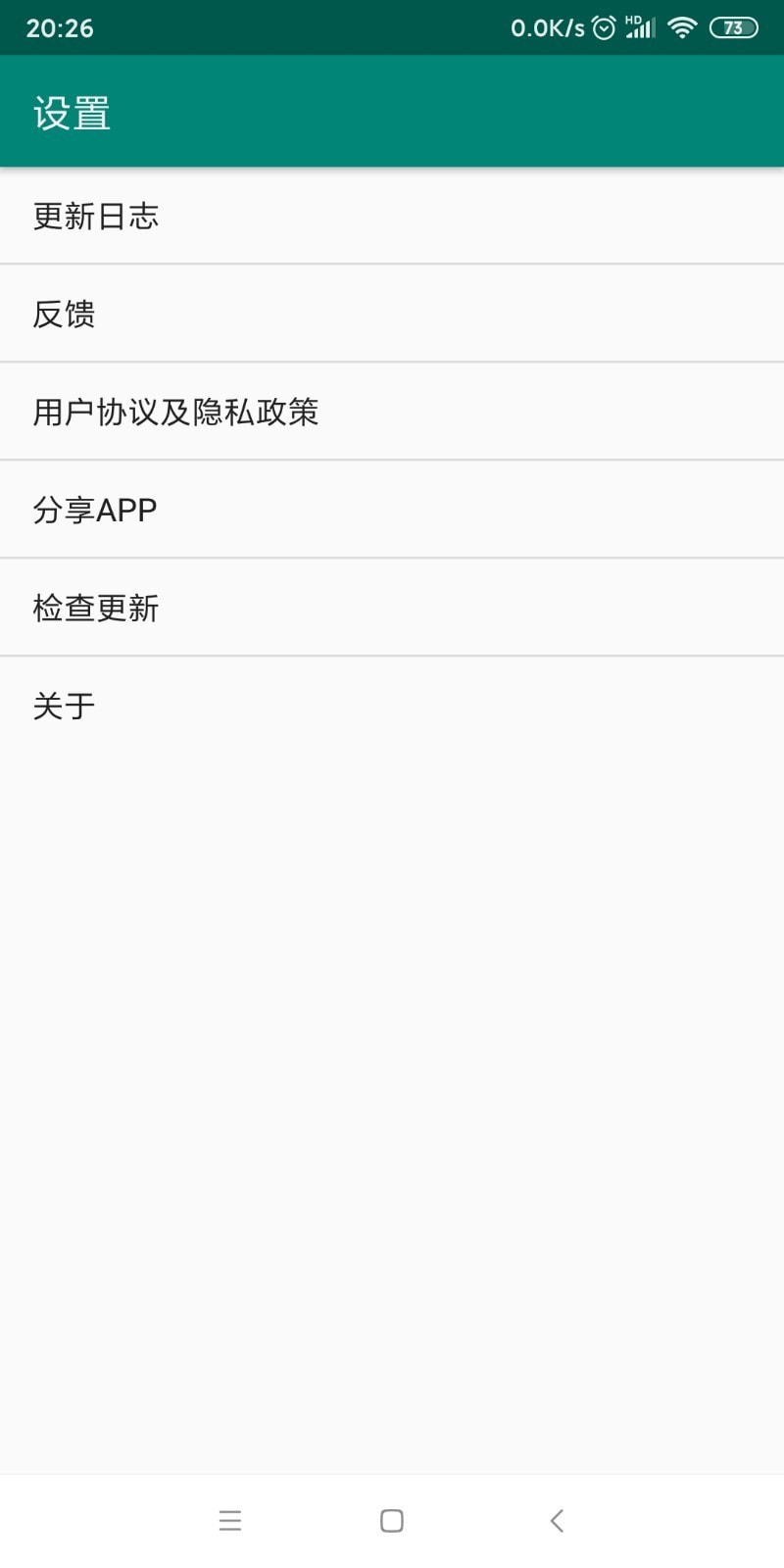Tap the cellular signal strength icon
Screen dimensions: 784x1568
coord(640,28)
